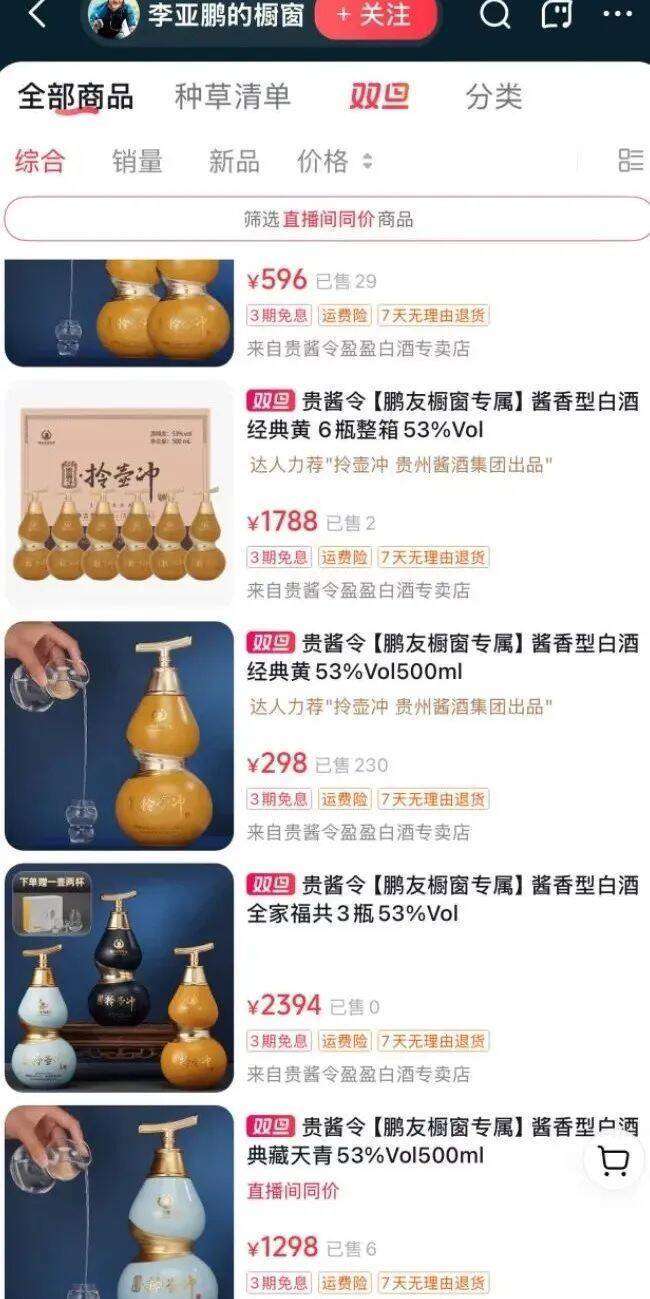Sort products by 销量

coord(137,161)
